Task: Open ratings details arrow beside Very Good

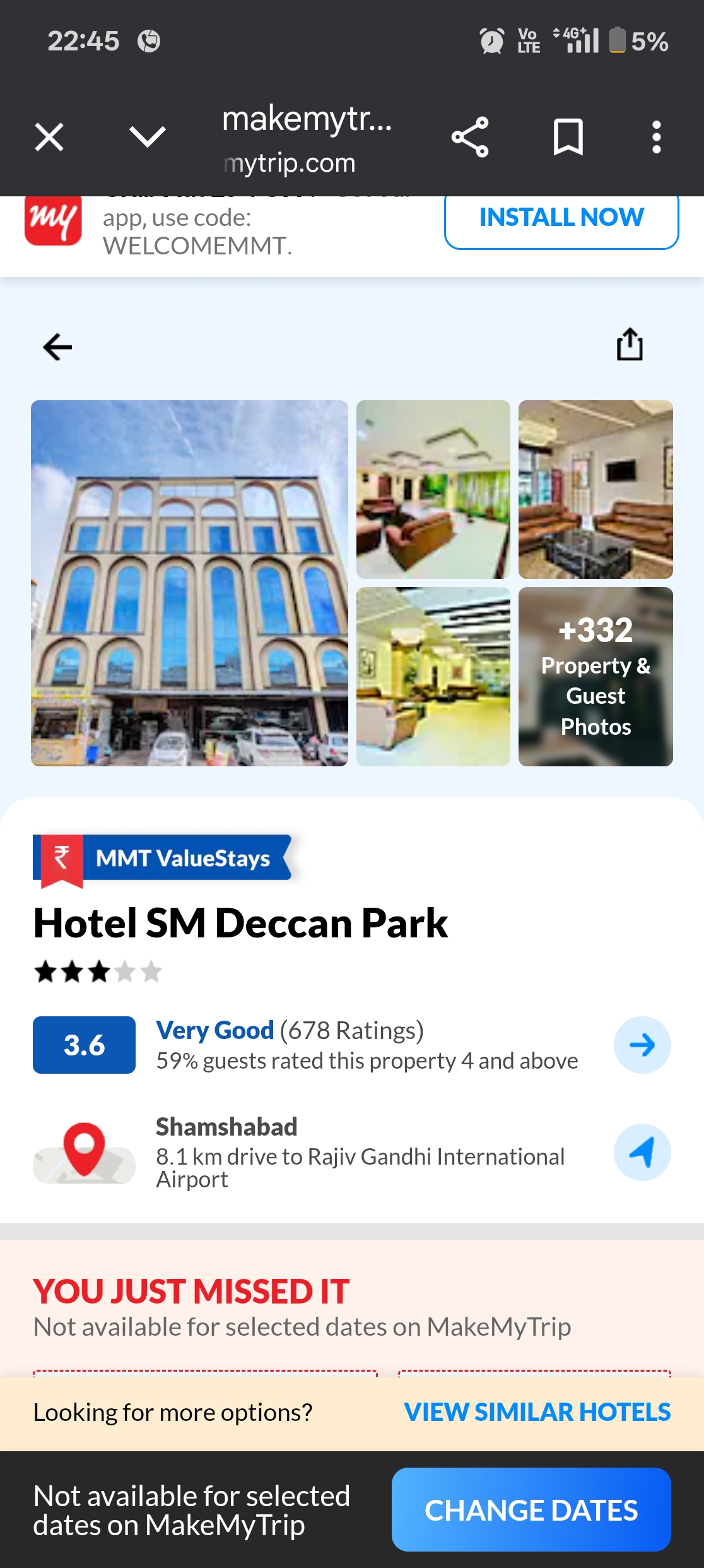Action: pyautogui.click(x=642, y=1045)
